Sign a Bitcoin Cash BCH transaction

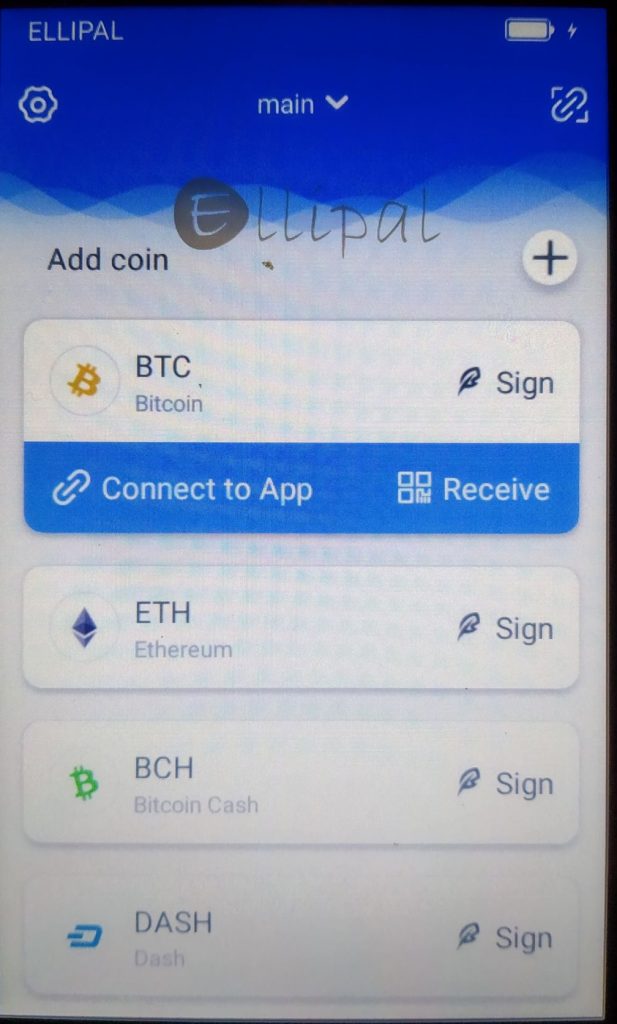tap(505, 783)
